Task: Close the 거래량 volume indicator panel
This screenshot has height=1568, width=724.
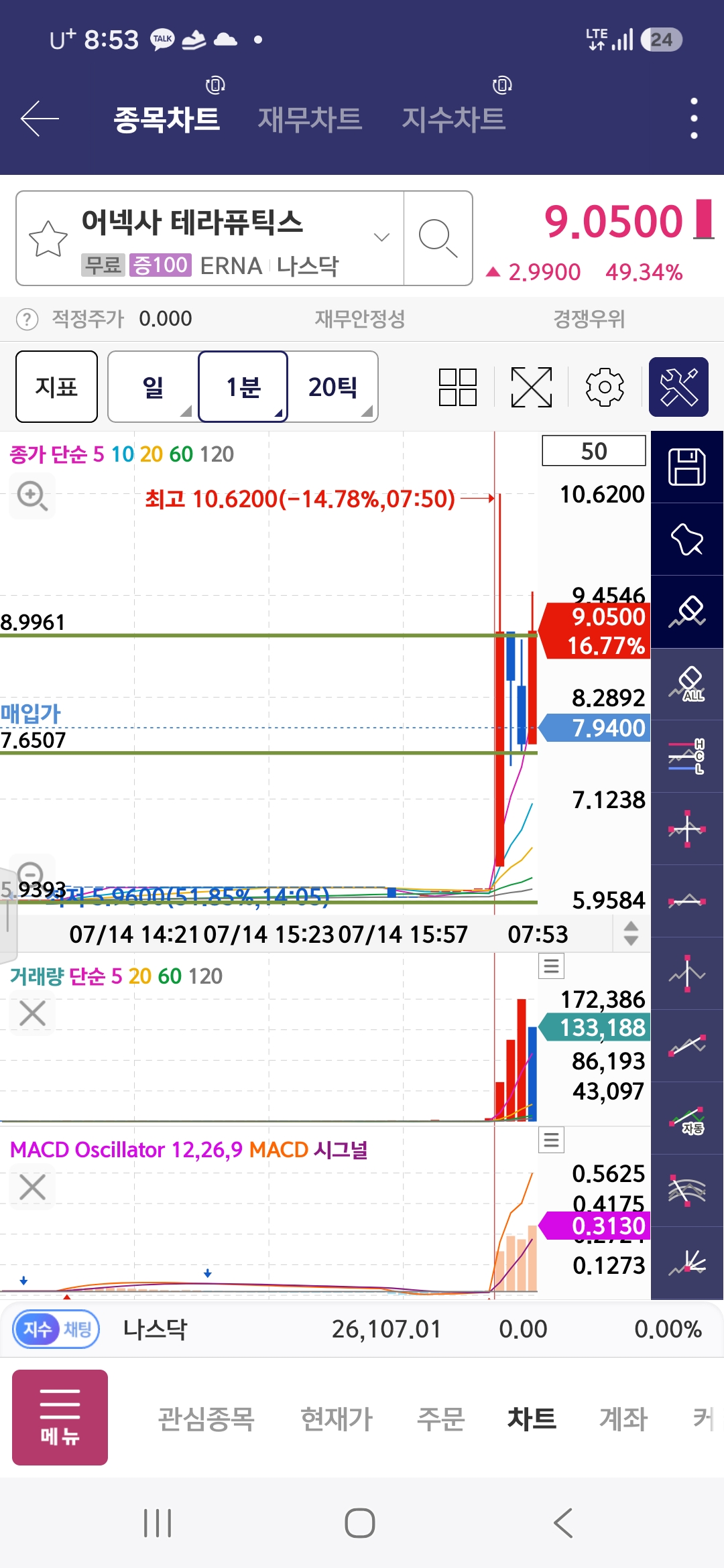Action: coord(32,1013)
